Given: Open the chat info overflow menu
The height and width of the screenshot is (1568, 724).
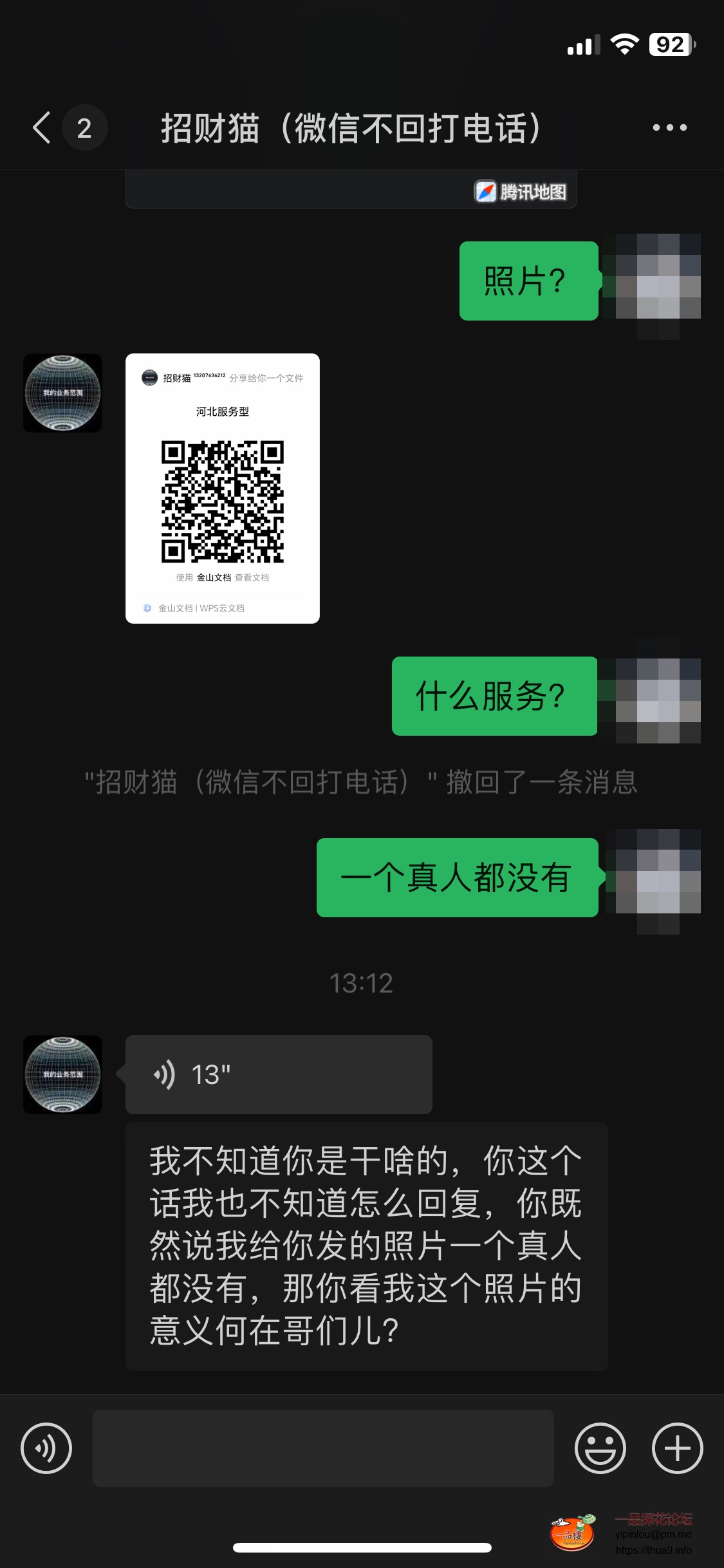Looking at the screenshot, I should 669,127.
